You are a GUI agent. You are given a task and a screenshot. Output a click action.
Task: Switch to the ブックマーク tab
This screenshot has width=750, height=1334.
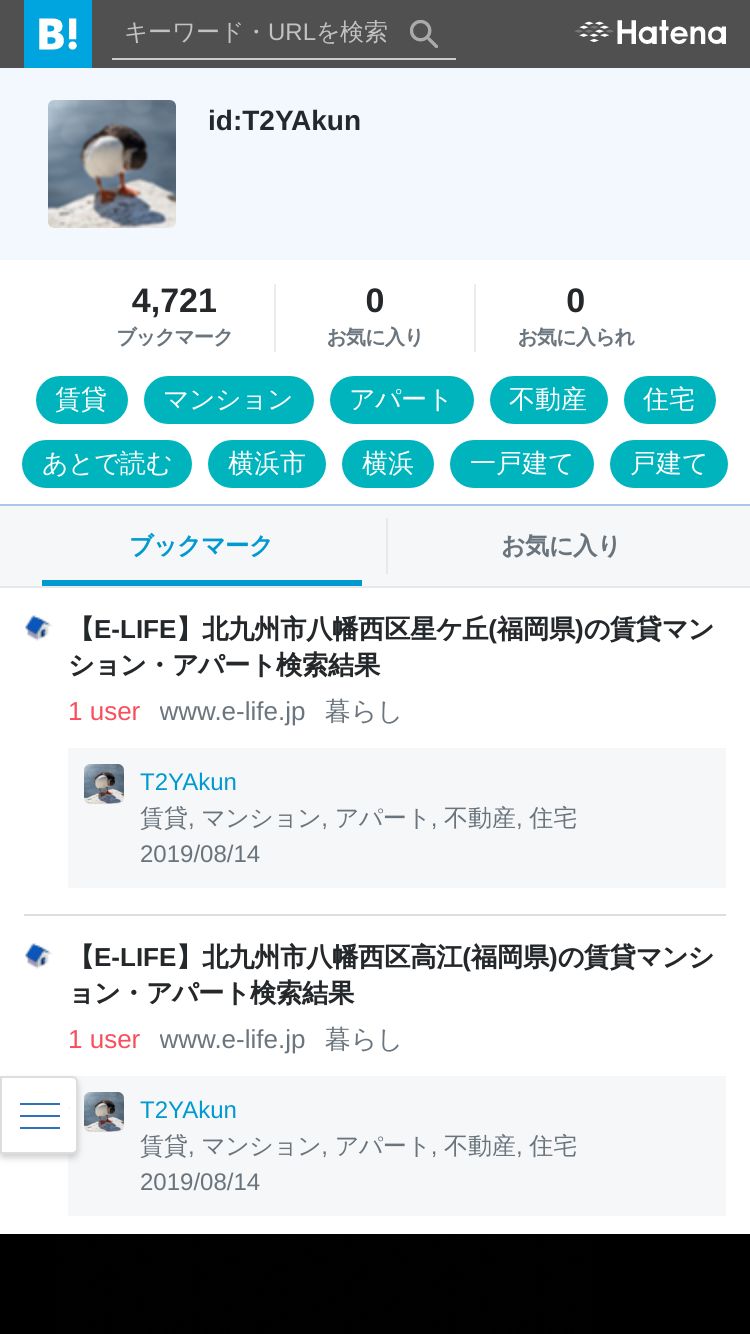201,546
